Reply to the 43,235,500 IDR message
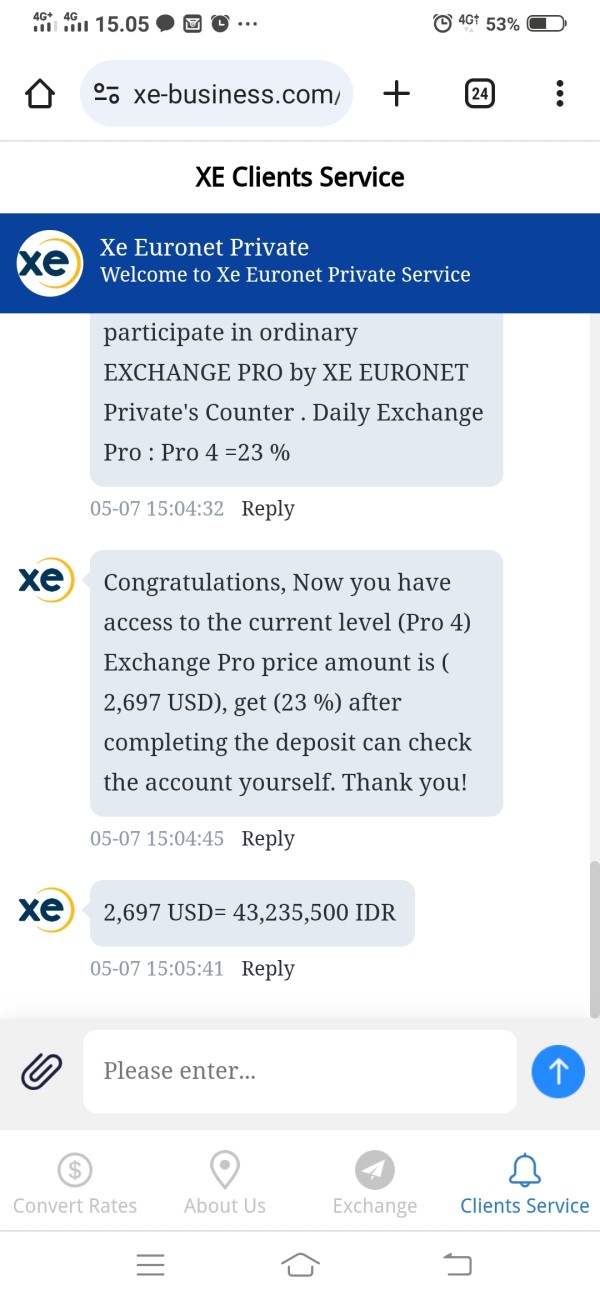The image size is (600, 1300). point(268,968)
